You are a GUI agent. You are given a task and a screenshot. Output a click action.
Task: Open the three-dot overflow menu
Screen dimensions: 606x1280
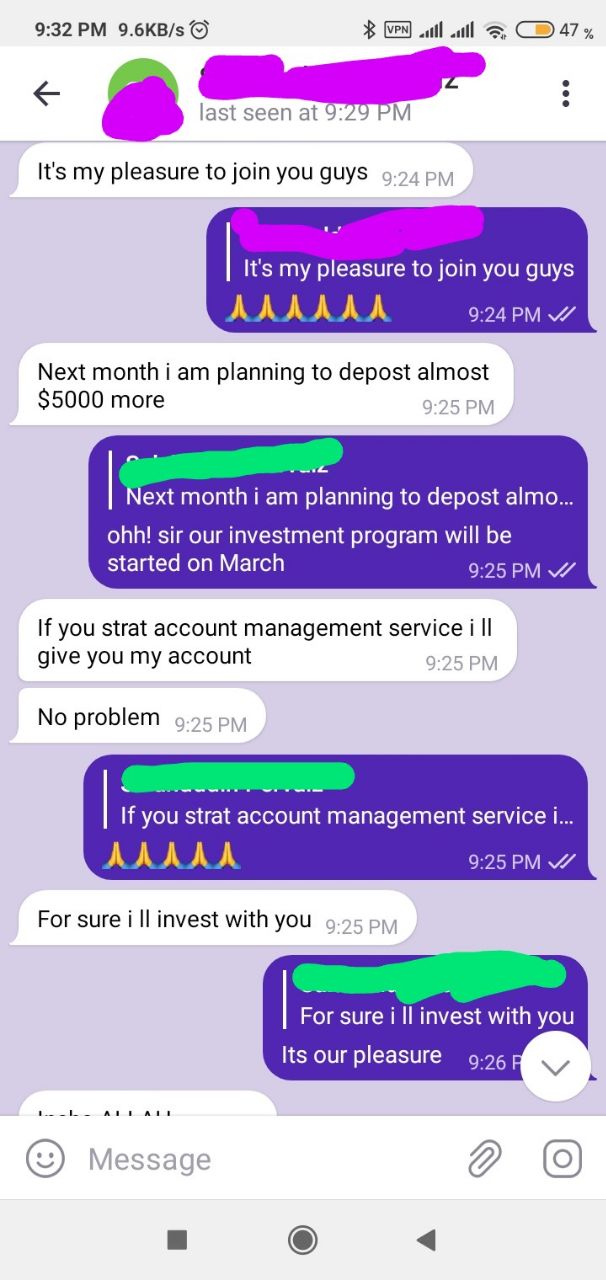pyautogui.click(x=565, y=94)
